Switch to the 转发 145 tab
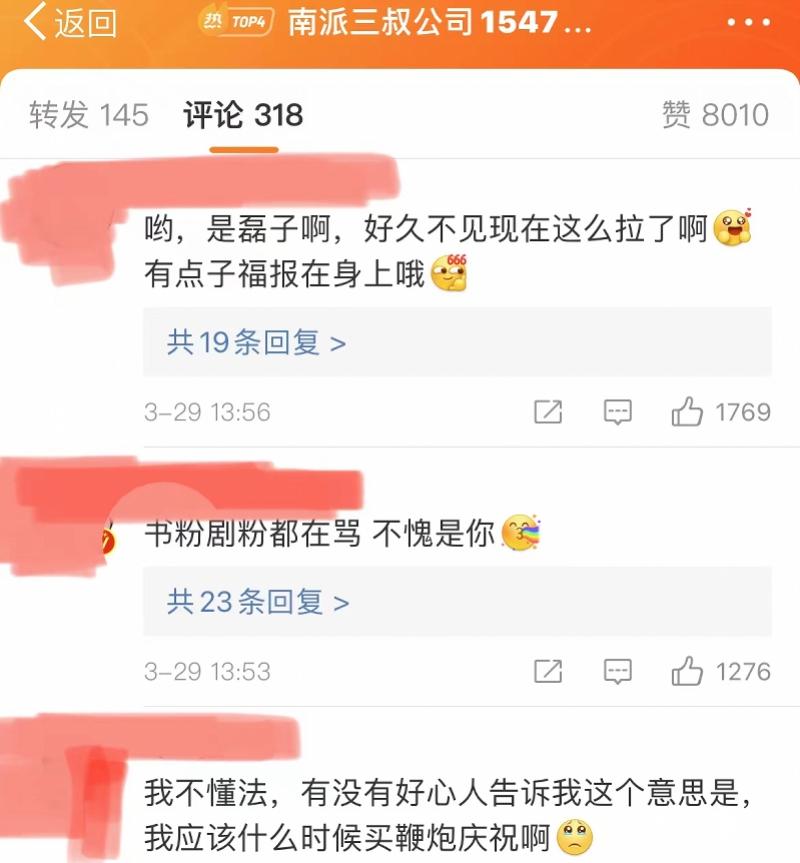The width and height of the screenshot is (800, 863). pyautogui.click(x=88, y=115)
